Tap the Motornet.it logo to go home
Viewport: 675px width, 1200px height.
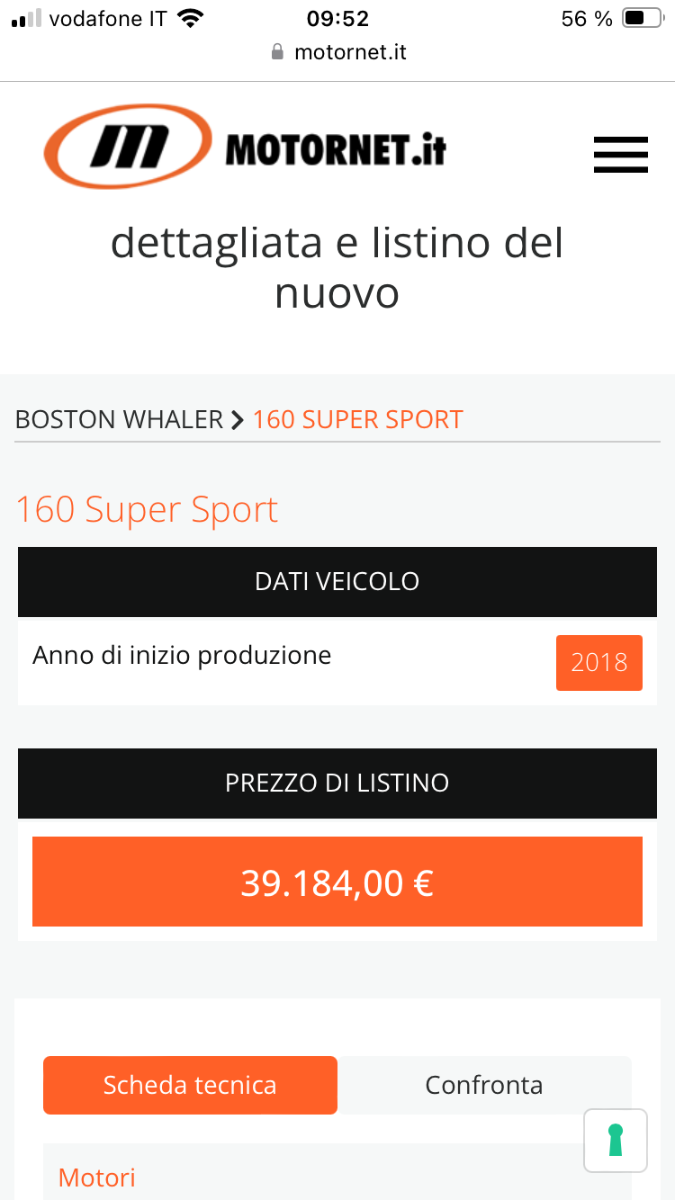click(x=245, y=147)
